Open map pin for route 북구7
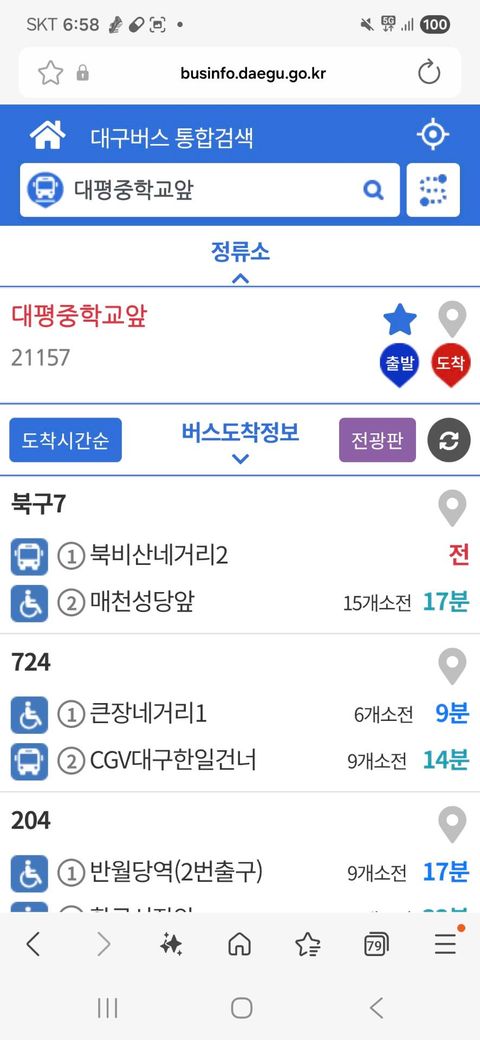 tap(452, 508)
